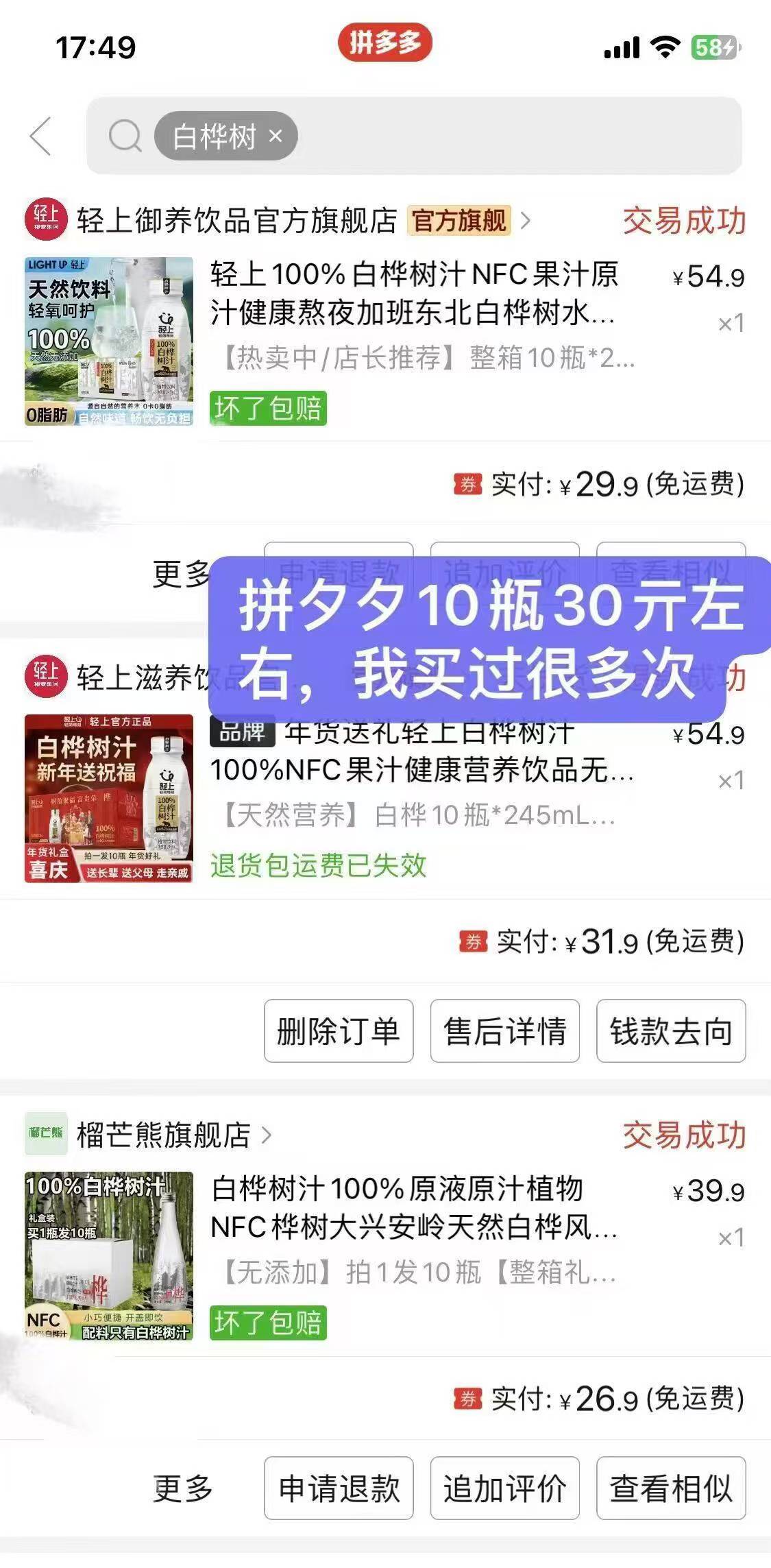
Task: Check 钱款去向 for the refund
Action: (x=671, y=1030)
